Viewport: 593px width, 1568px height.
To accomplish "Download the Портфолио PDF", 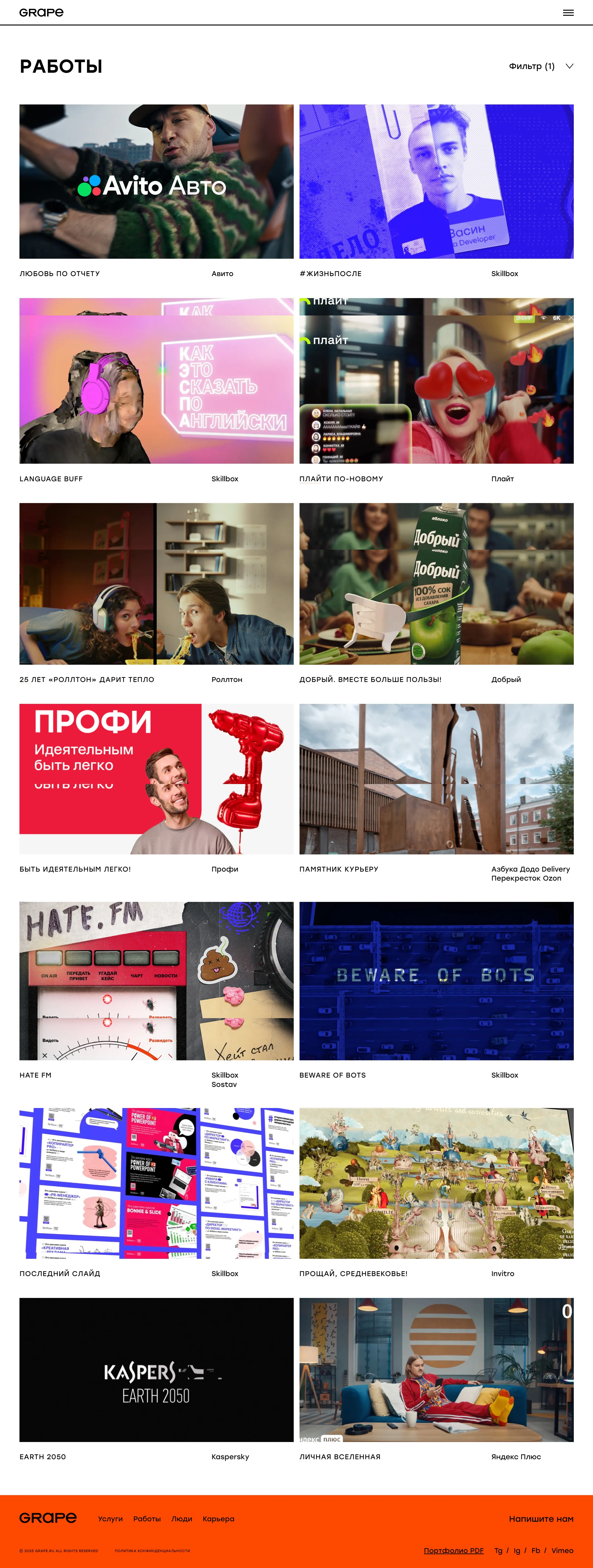I will 454,1550.
